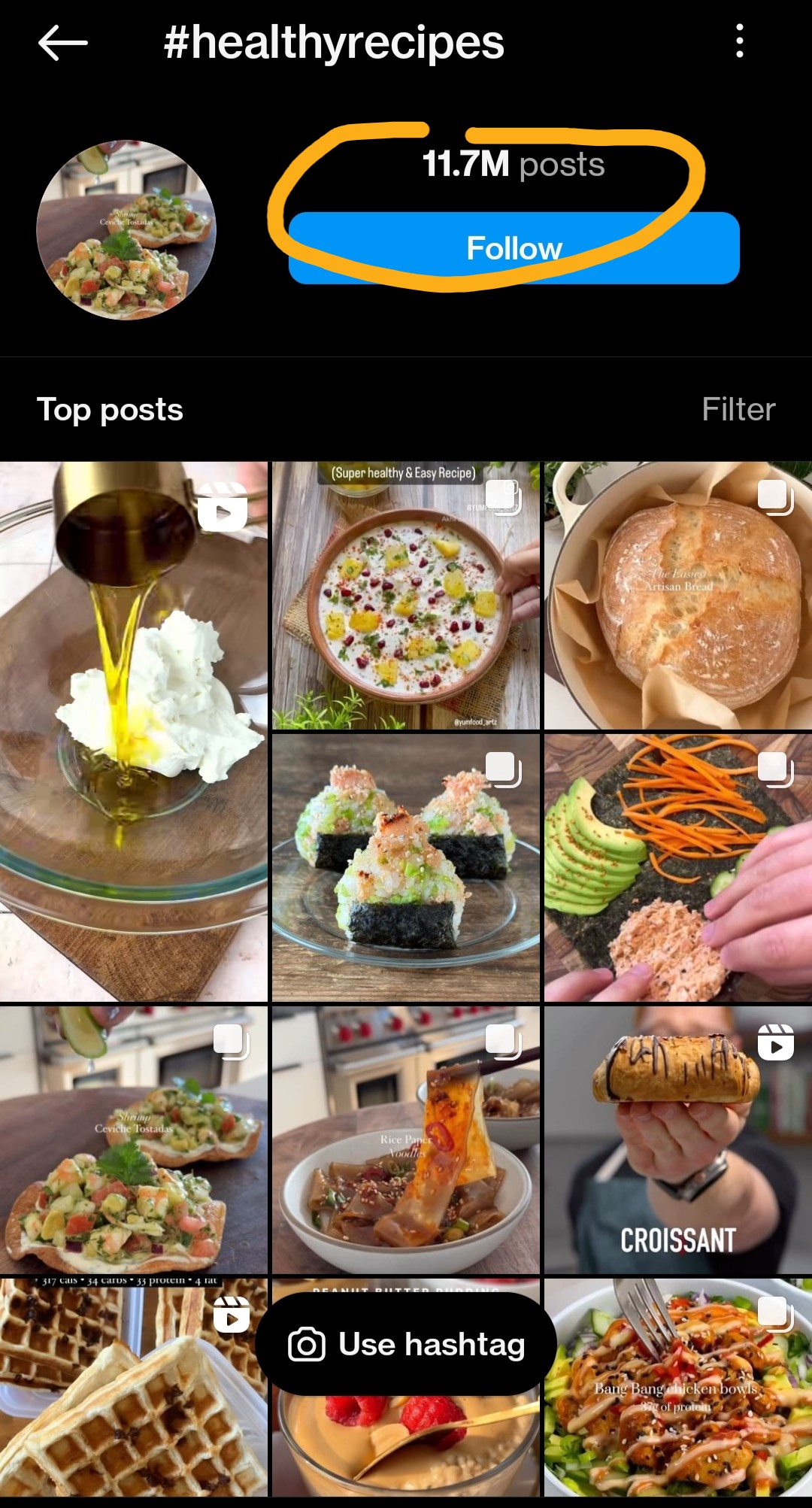The height and width of the screenshot is (1508, 812).
Task: Tap the camera icon on Use hashtag
Action: click(308, 1344)
